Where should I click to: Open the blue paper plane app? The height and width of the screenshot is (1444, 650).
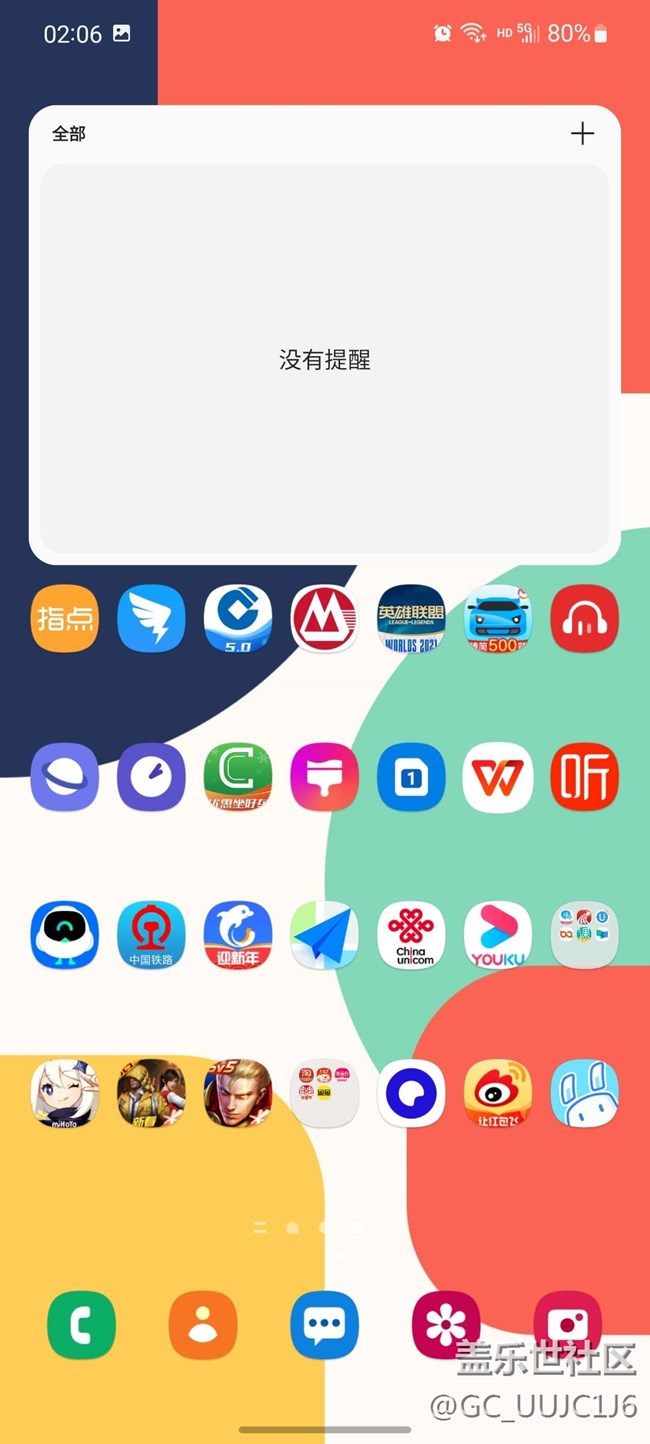pos(325,935)
